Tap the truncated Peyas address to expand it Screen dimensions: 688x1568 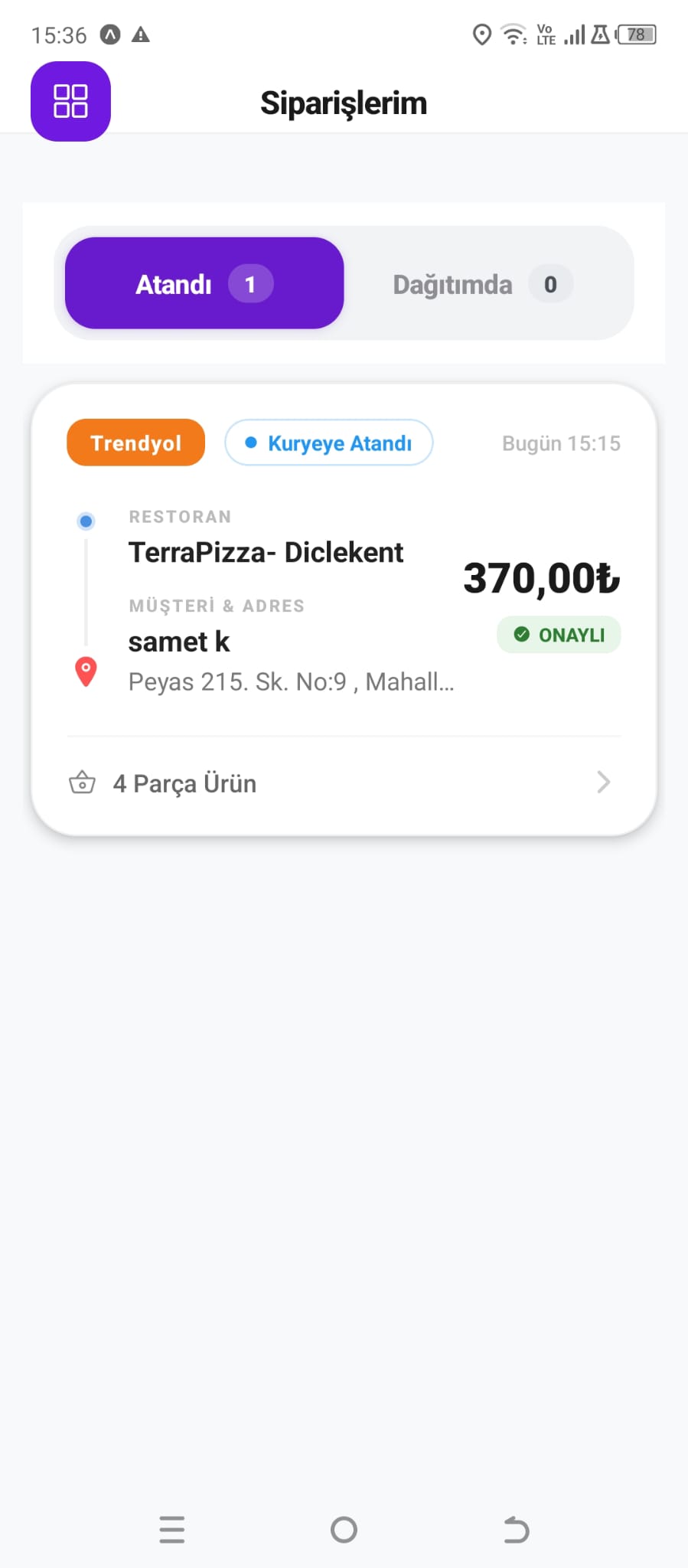point(291,681)
